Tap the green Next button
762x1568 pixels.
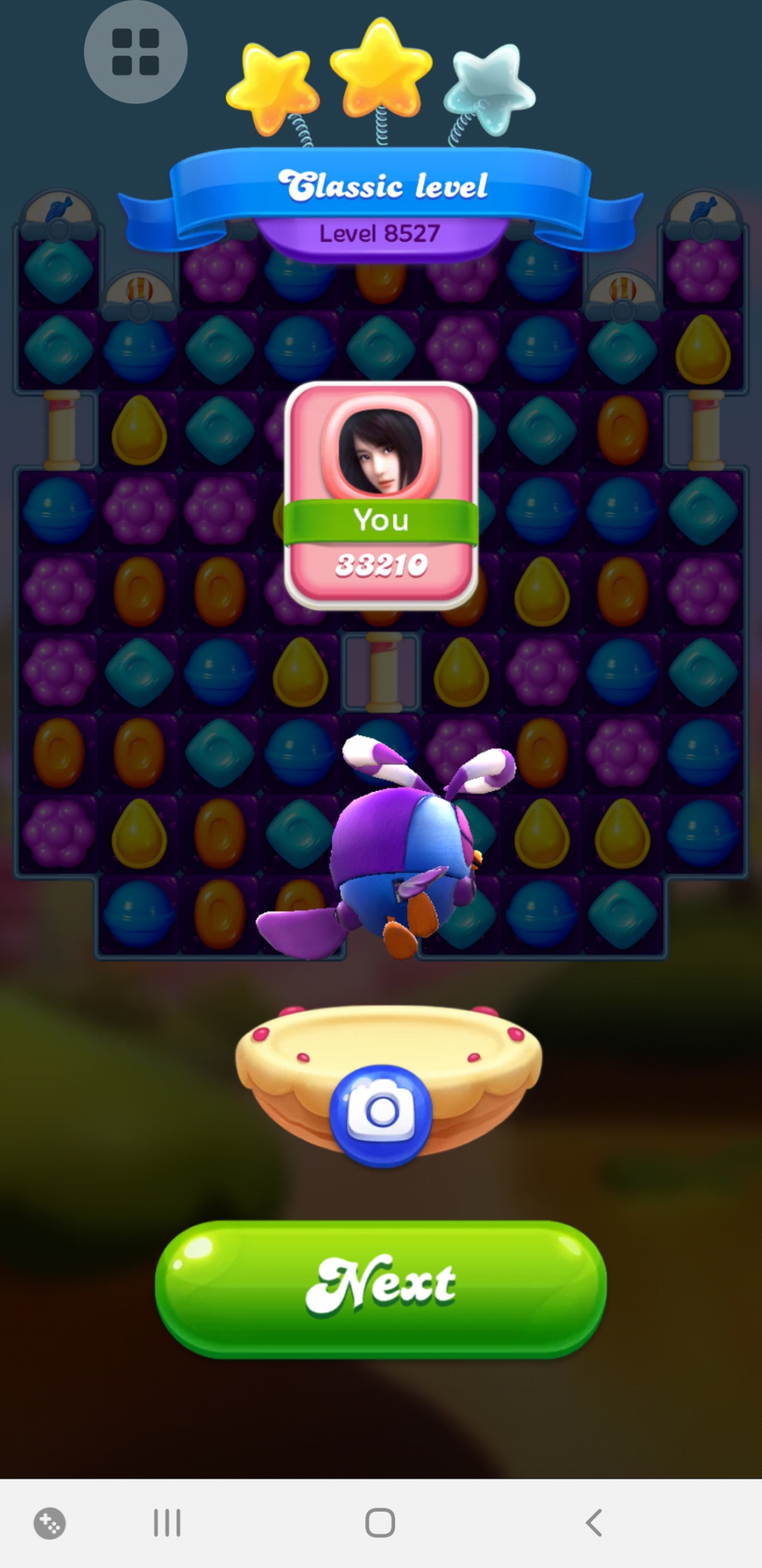coord(381,1287)
